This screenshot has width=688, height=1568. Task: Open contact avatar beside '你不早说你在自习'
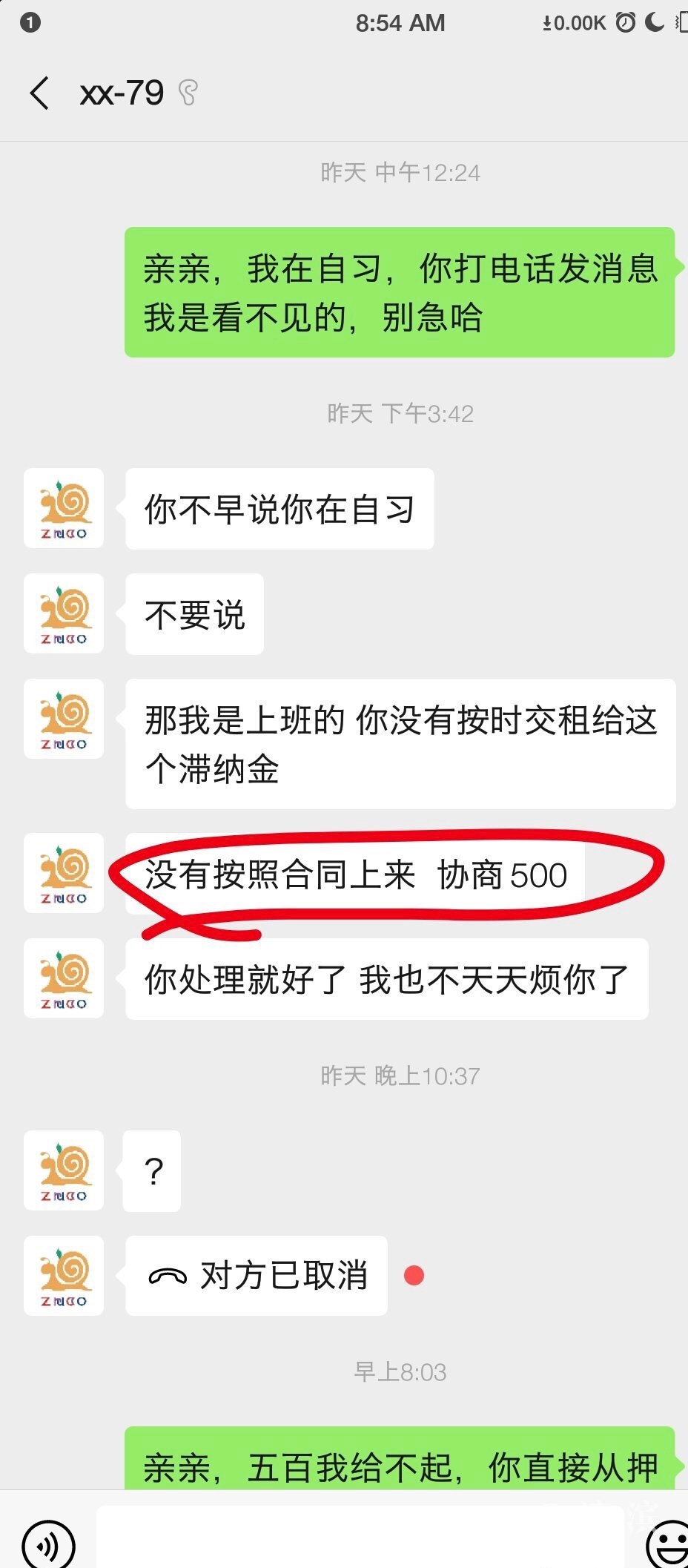coord(64,509)
